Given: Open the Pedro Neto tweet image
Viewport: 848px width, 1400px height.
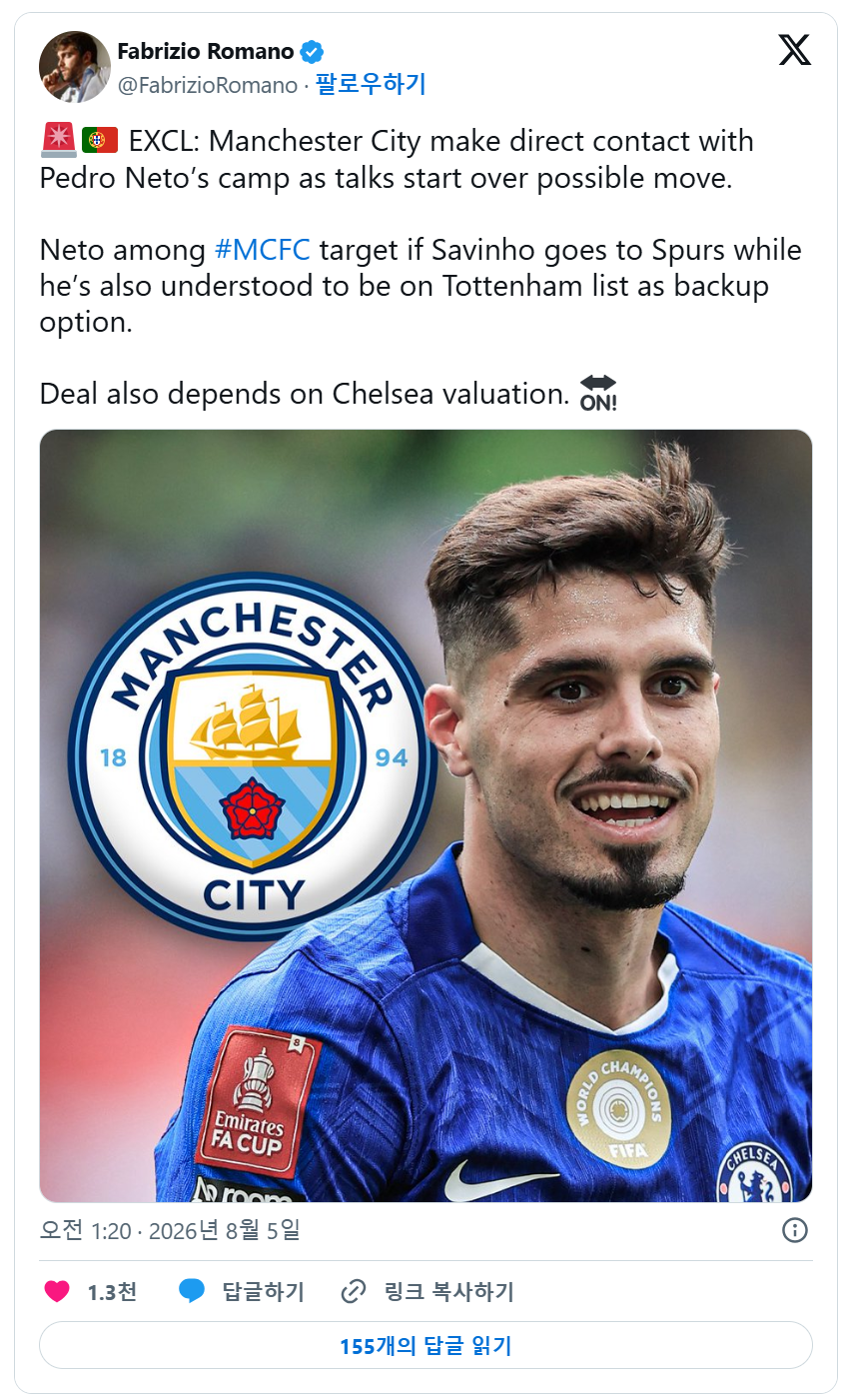Looking at the screenshot, I should (425, 815).
